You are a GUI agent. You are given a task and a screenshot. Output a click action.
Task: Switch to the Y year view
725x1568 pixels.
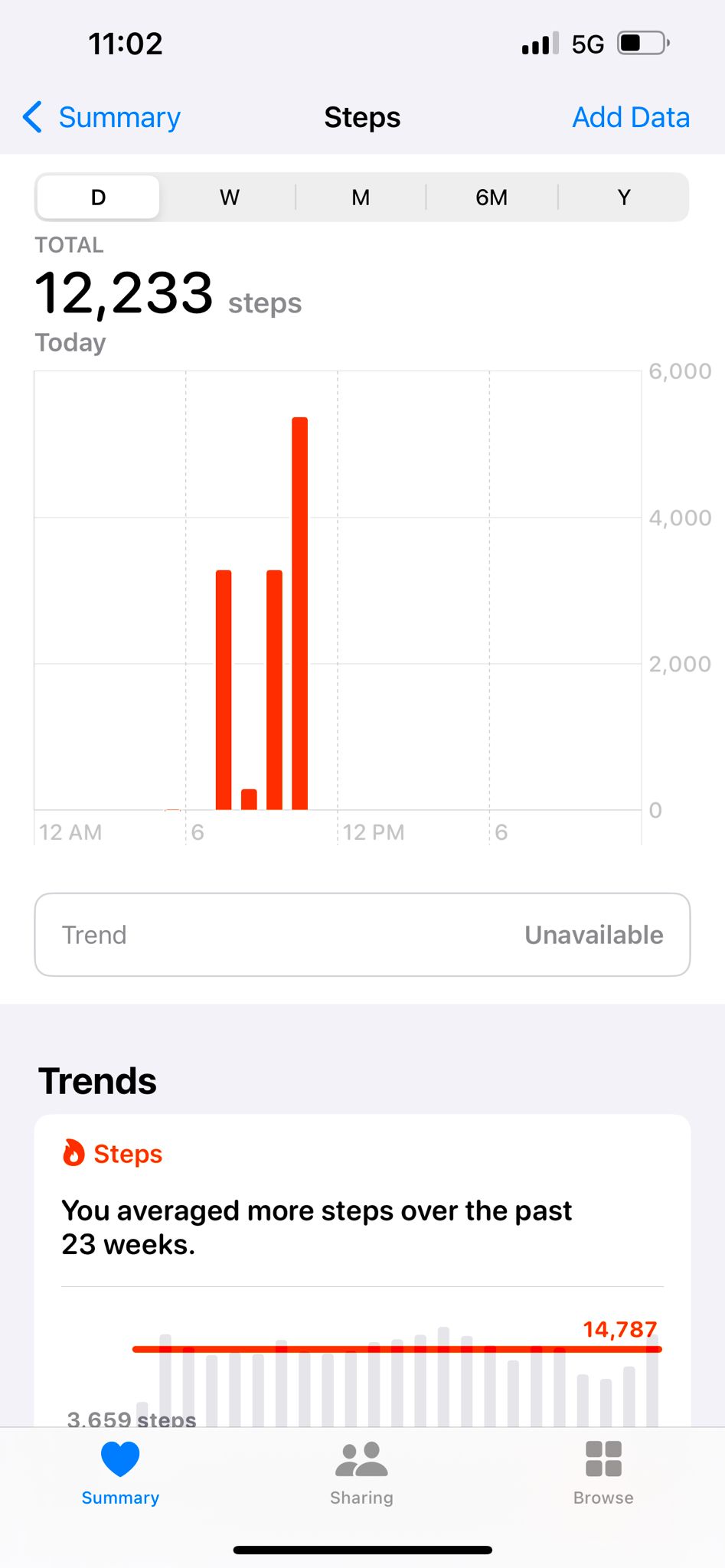pos(624,198)
